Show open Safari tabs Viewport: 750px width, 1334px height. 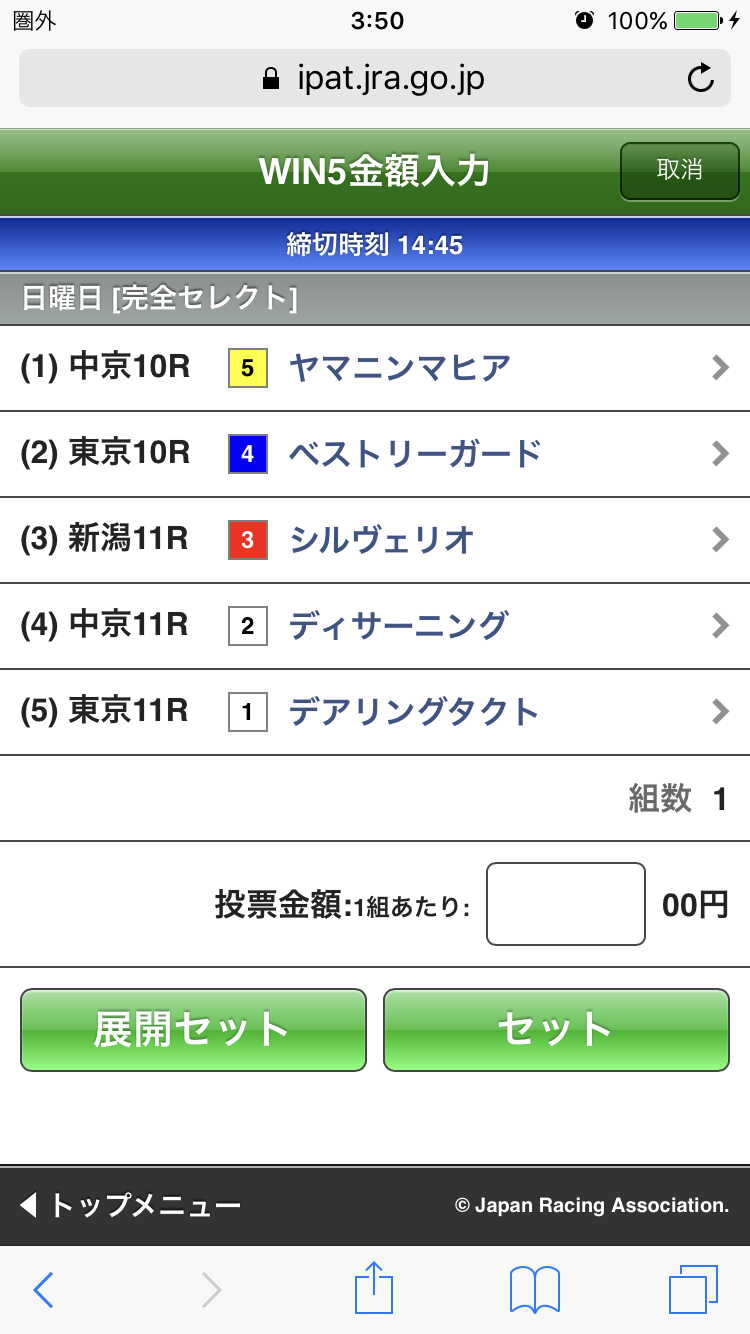tap(692, 1290)
